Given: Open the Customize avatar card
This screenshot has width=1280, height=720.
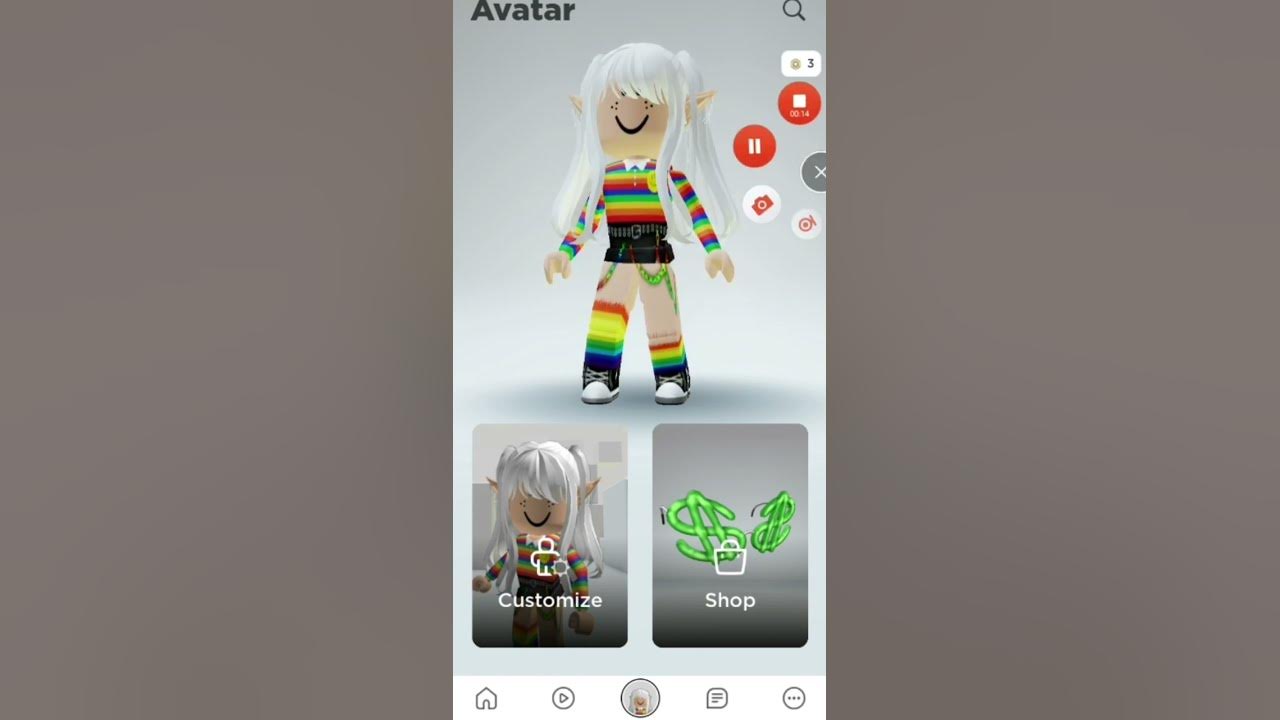Looking at the screenshot, I should click(x=550, y=535).
